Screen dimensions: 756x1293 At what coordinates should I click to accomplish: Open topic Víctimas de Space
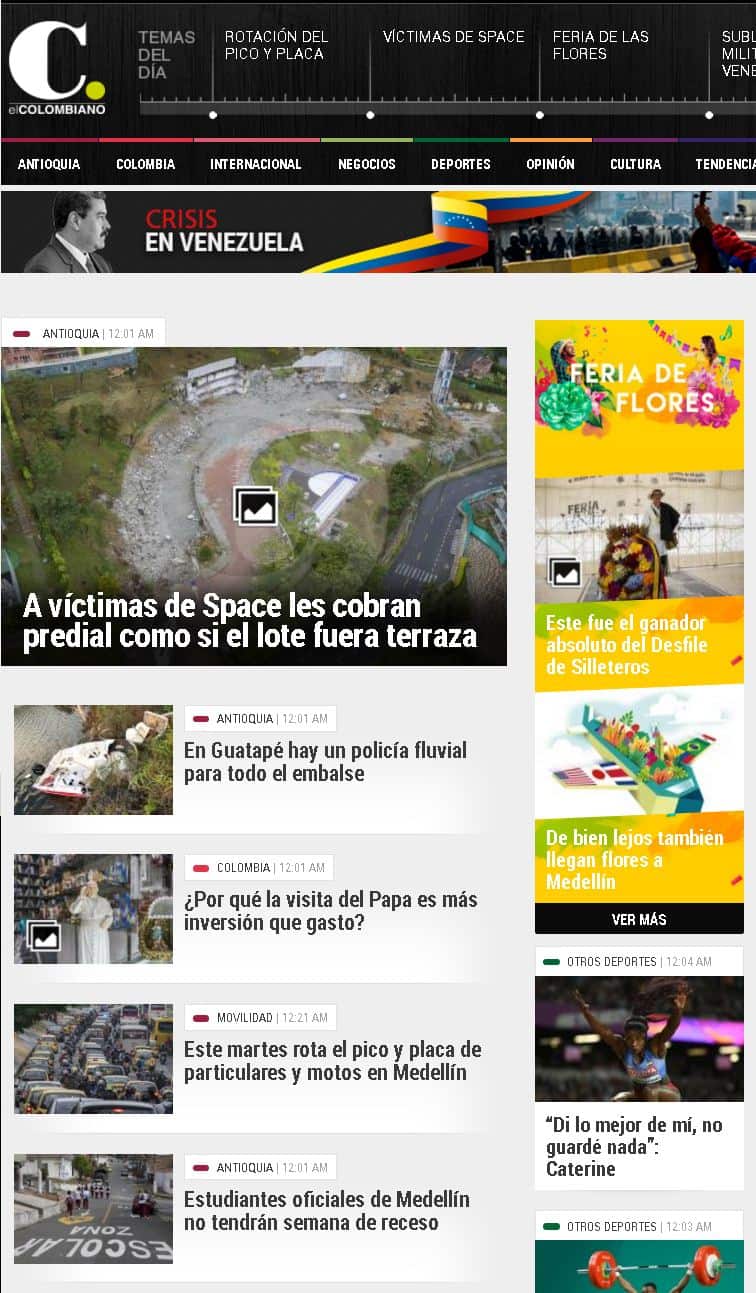453,37
